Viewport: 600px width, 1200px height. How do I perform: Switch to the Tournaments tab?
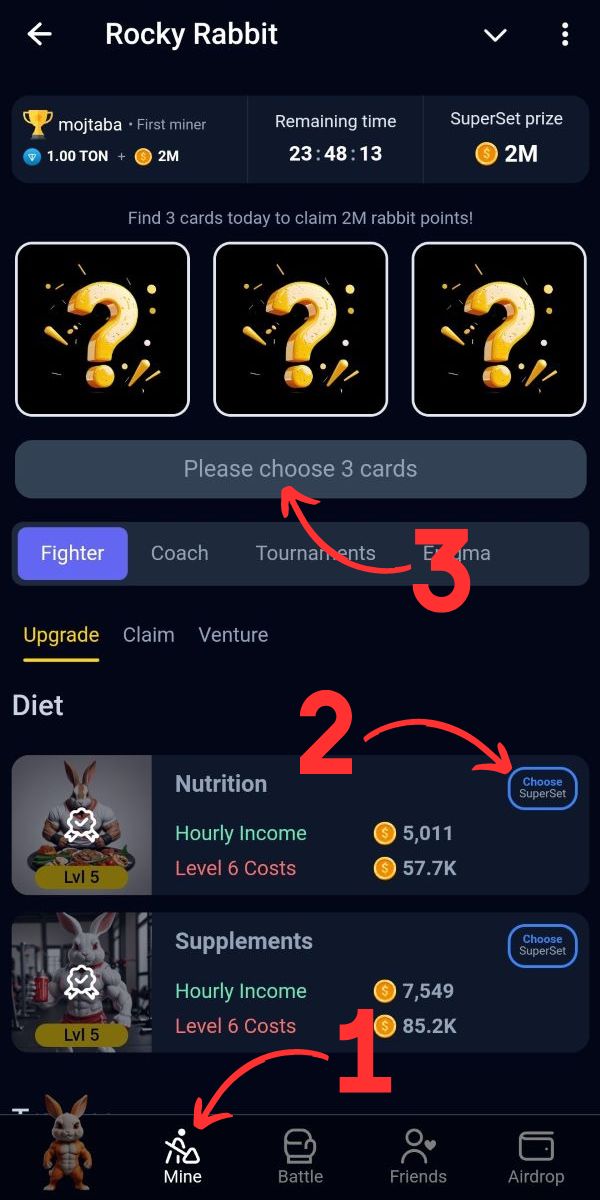[315, 553]
